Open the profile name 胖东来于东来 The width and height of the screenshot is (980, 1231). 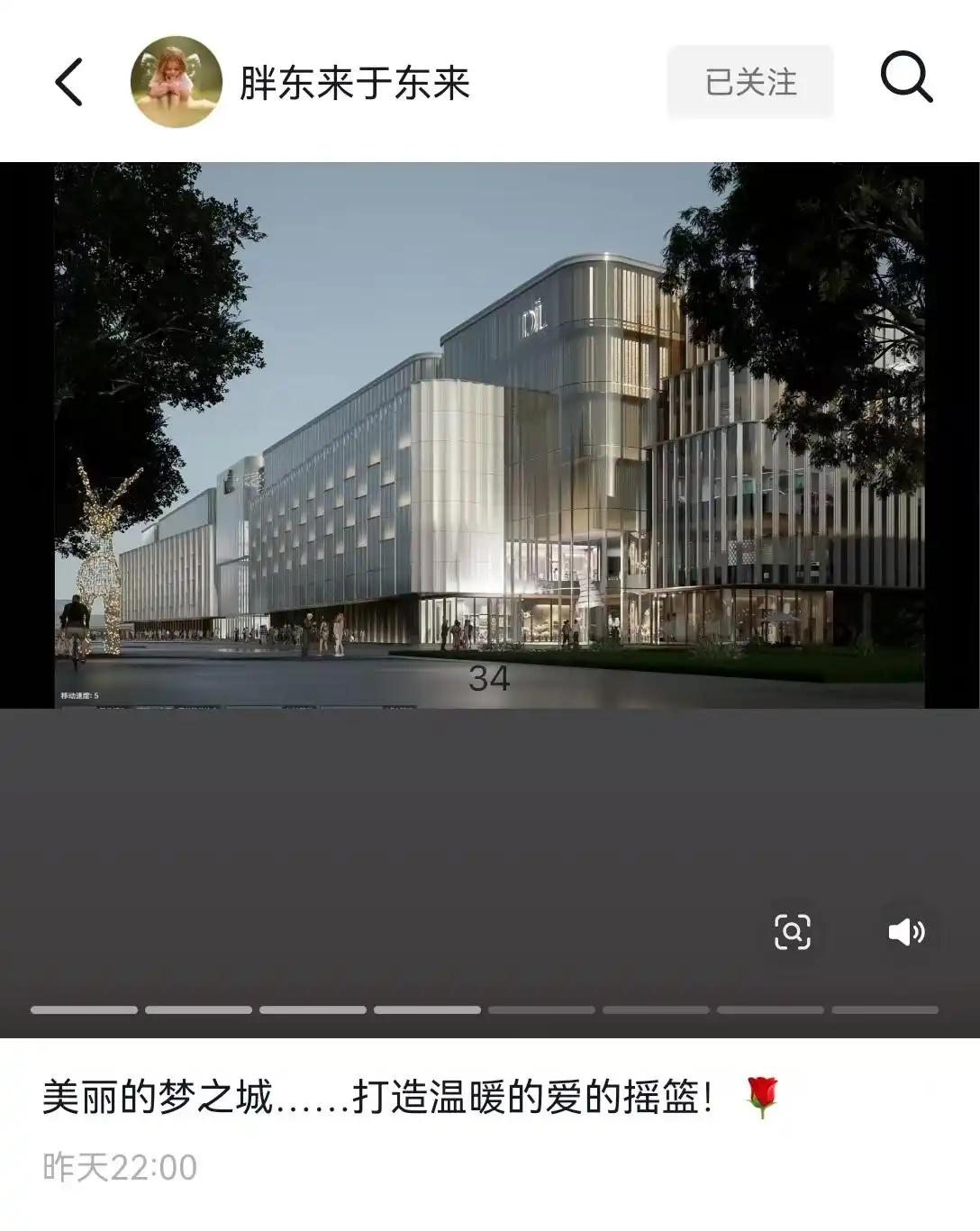point(355,83)
